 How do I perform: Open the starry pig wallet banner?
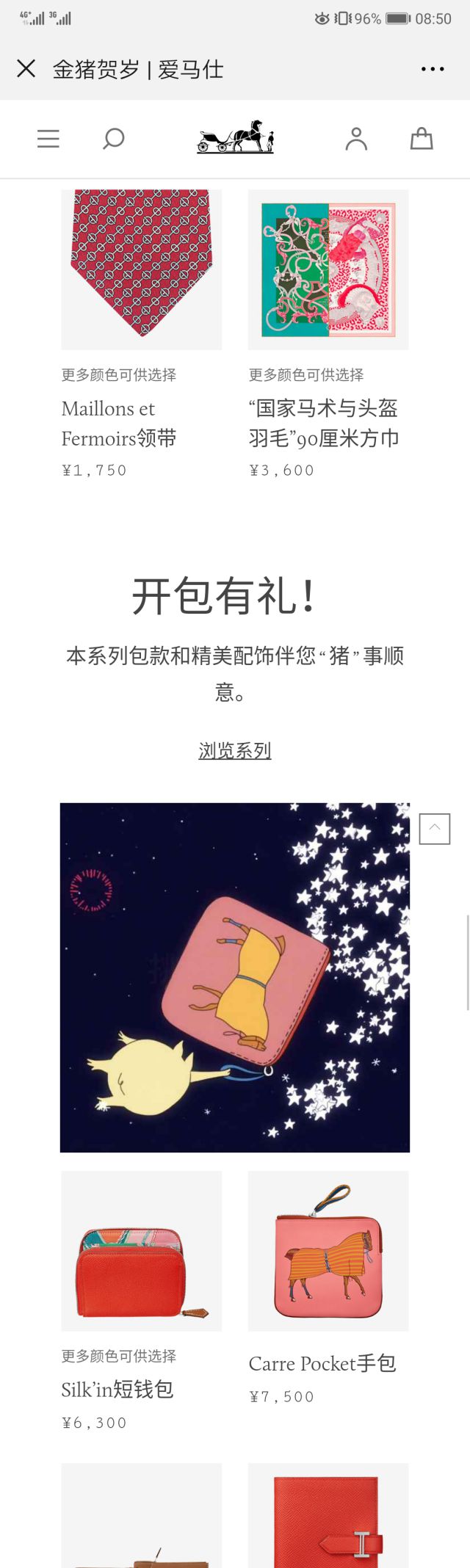(x=235, y=977)
